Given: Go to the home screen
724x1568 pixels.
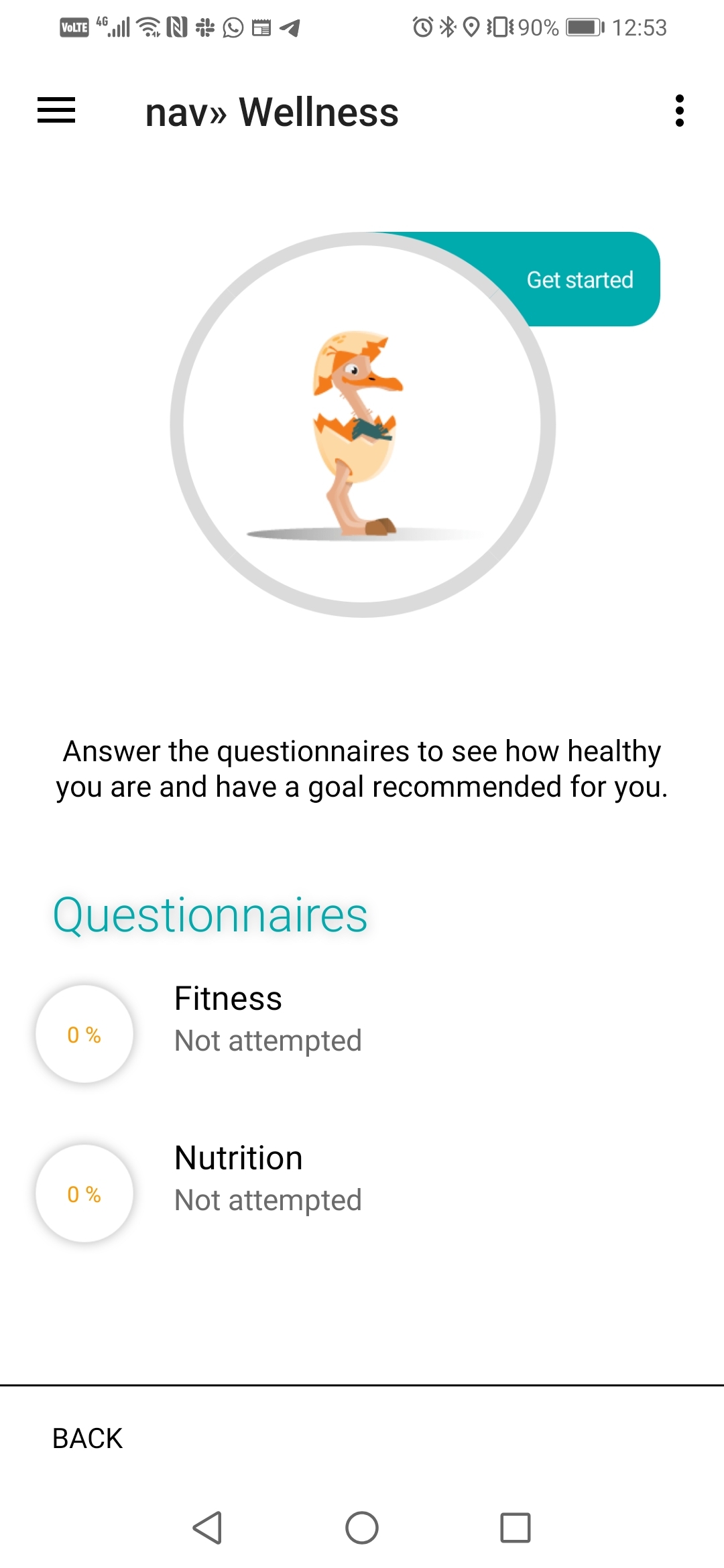Looking at the screenshot, I should click(x=362, y=1528).
